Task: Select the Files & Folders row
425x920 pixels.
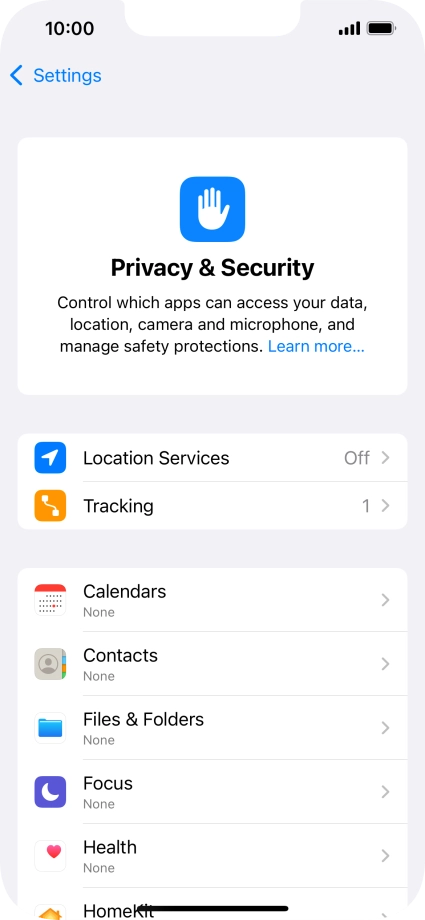Action: (212, 728)
